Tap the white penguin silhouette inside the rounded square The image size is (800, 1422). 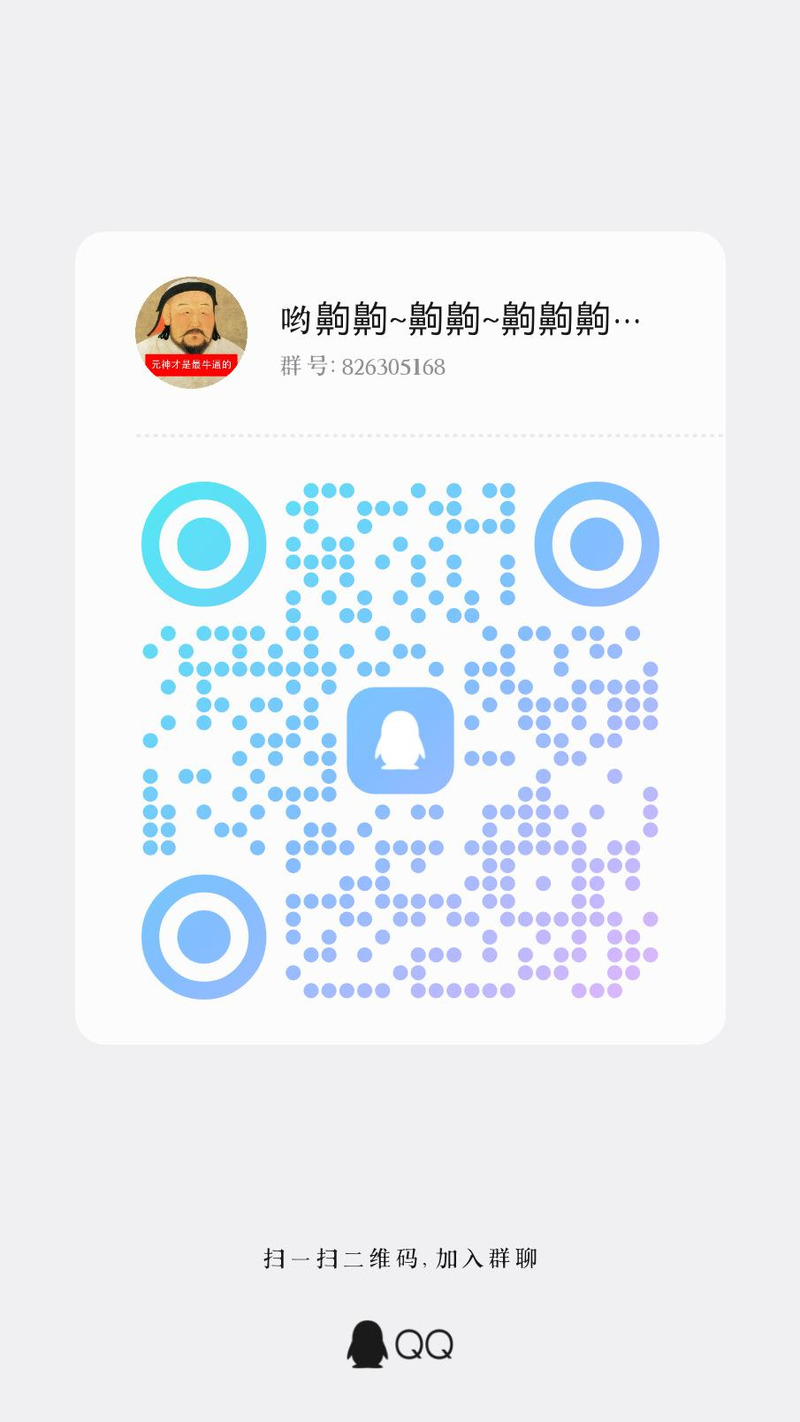tap(400, 740)
